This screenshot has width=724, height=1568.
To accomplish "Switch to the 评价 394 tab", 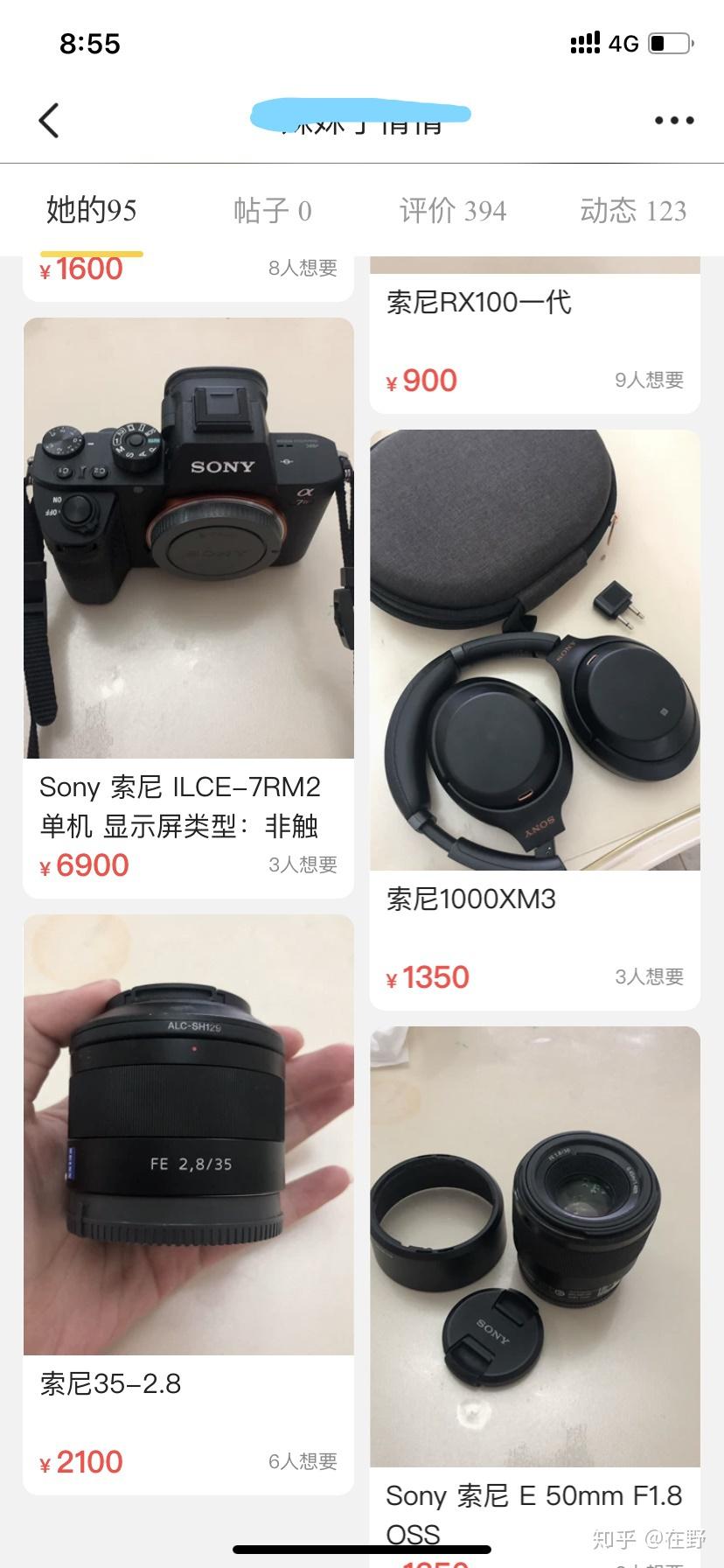I will tap(452, 210).
